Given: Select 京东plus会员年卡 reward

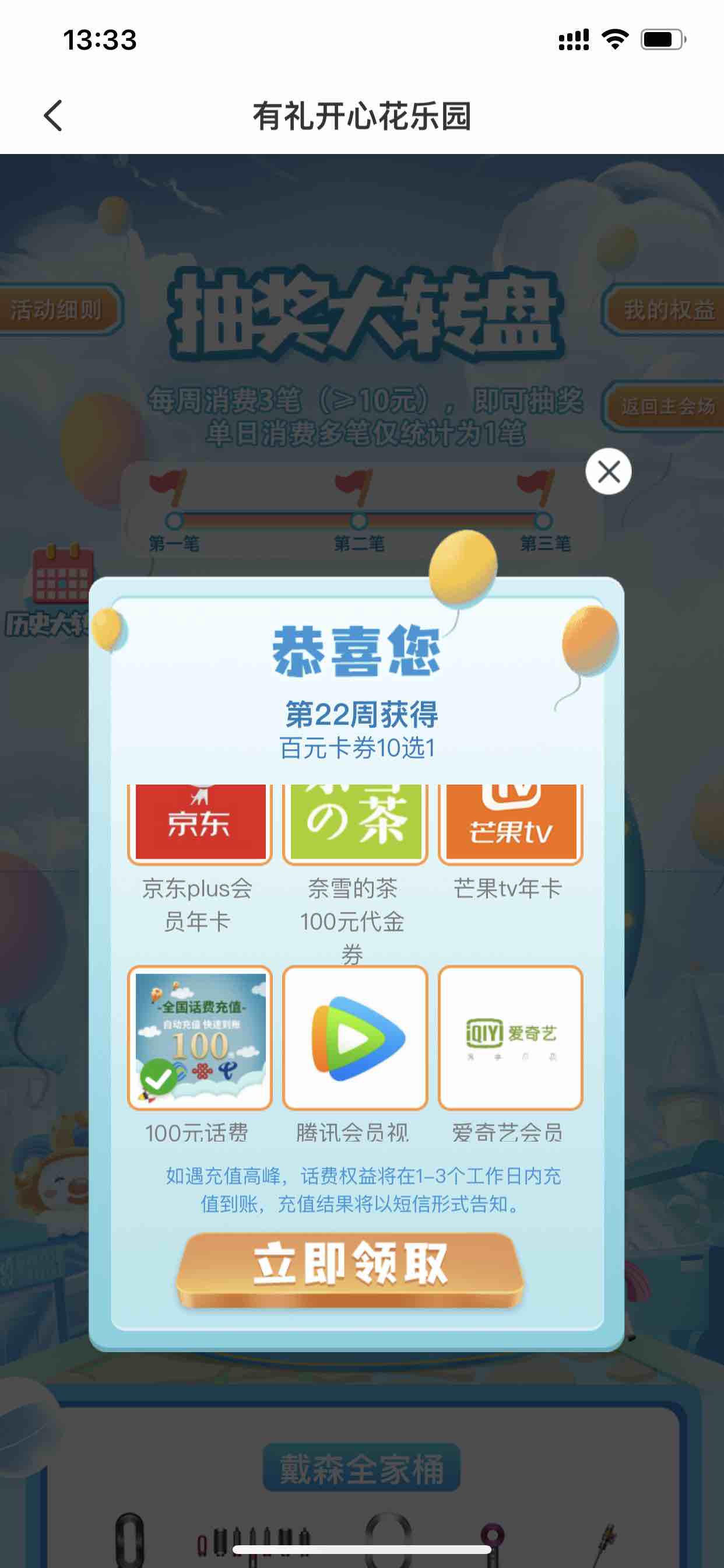Looking at the screenshot, I should click(x=199, y=823).
